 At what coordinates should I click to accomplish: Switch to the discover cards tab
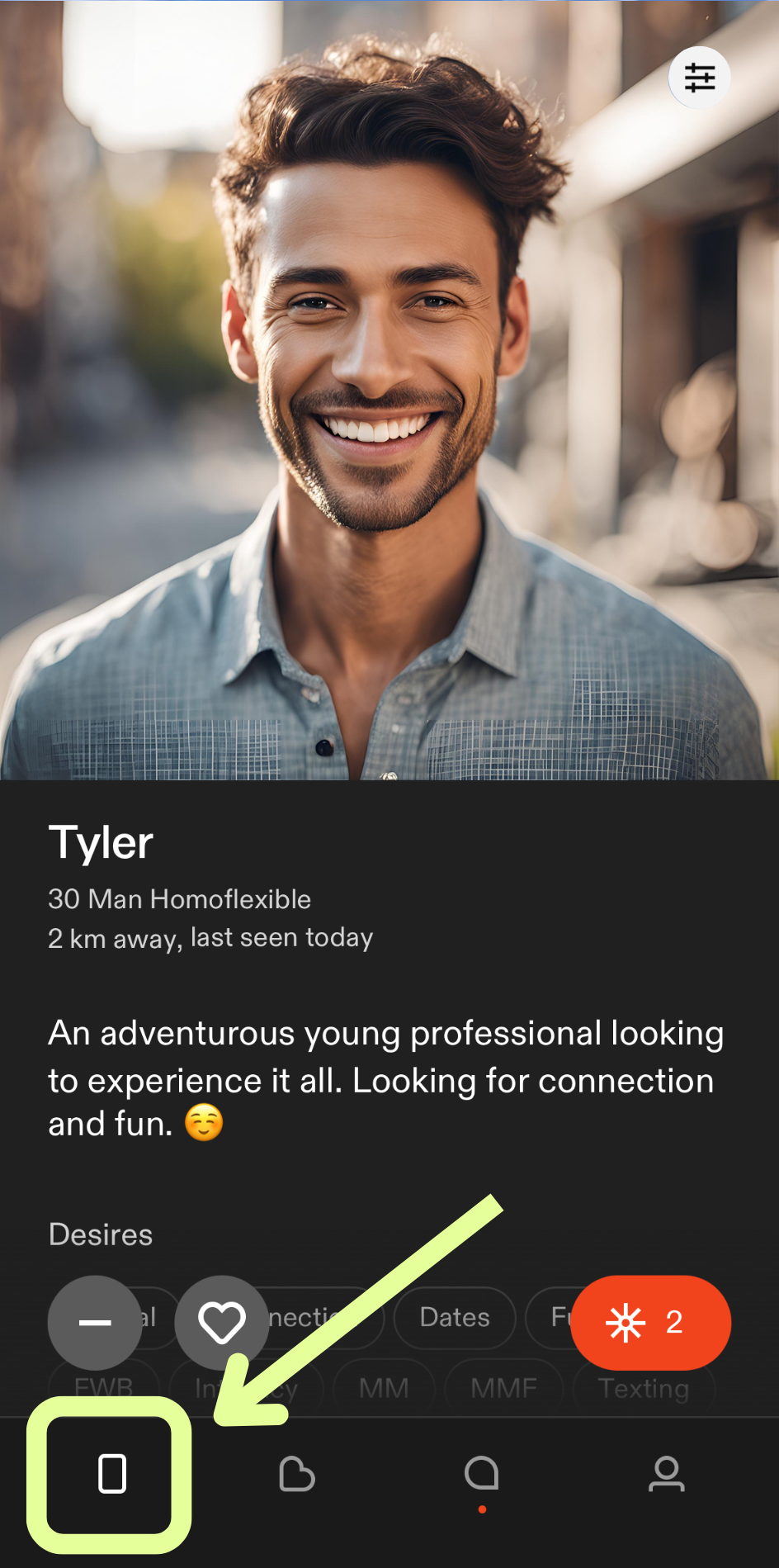point(112,1474)
